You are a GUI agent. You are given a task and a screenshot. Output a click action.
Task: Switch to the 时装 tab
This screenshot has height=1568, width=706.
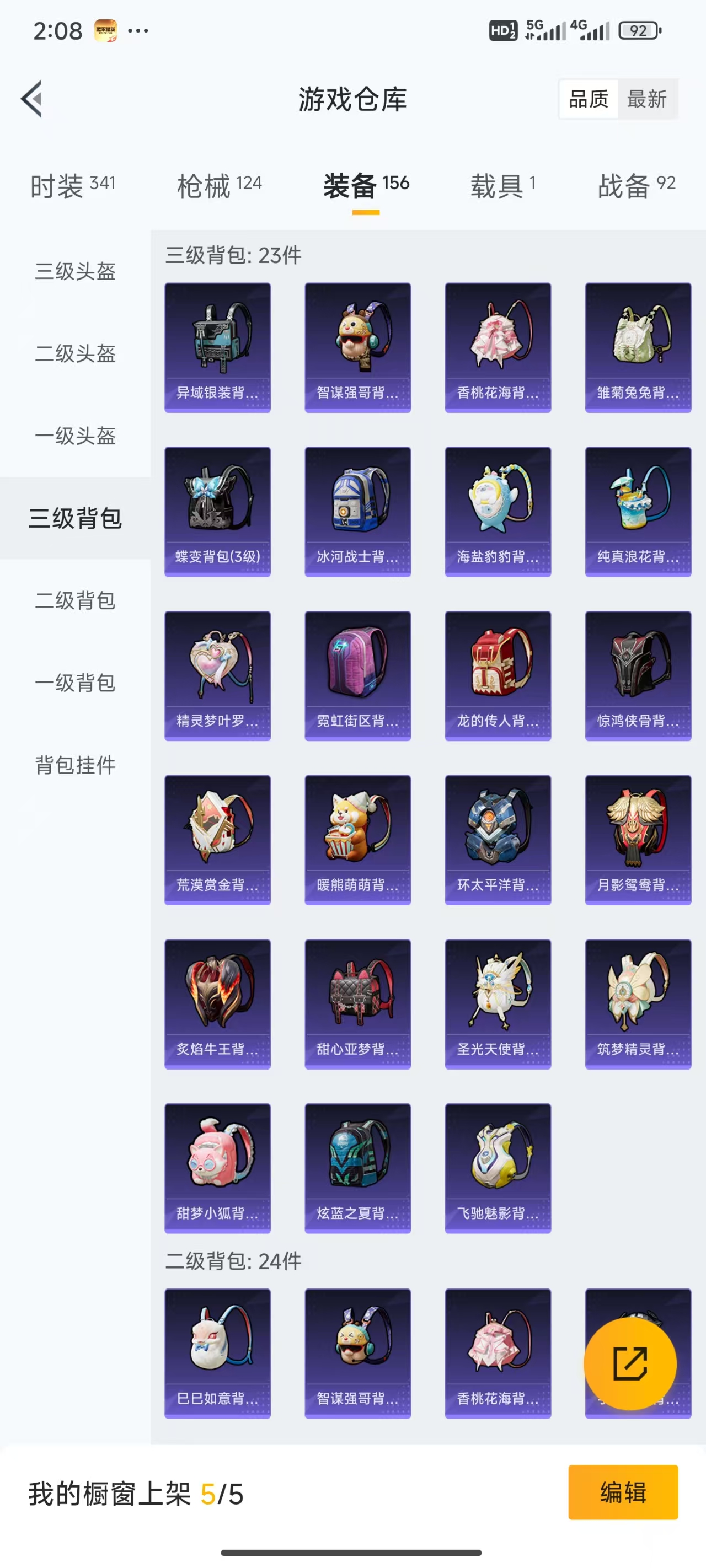point(73,185)
